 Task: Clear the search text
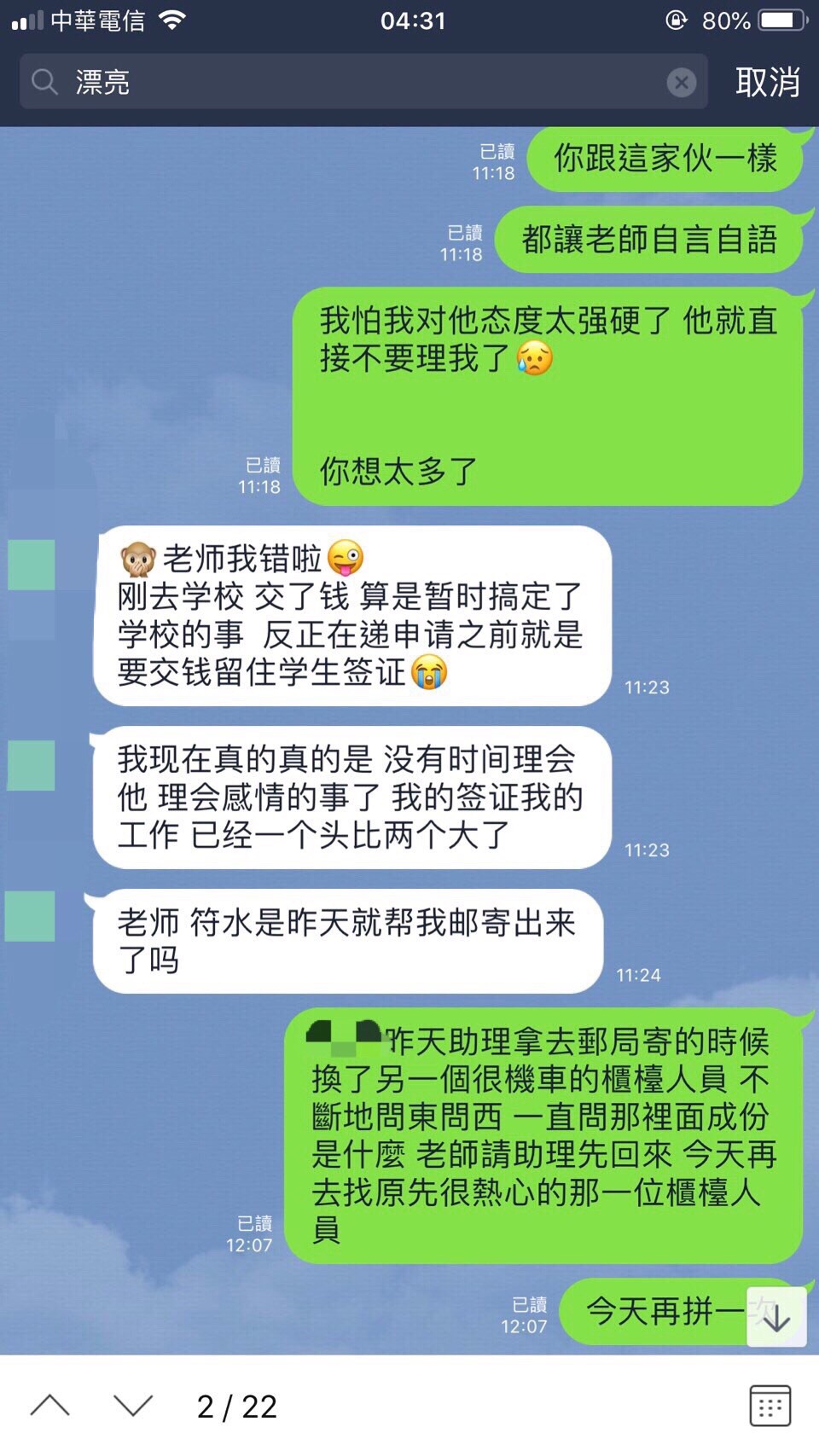681,82
